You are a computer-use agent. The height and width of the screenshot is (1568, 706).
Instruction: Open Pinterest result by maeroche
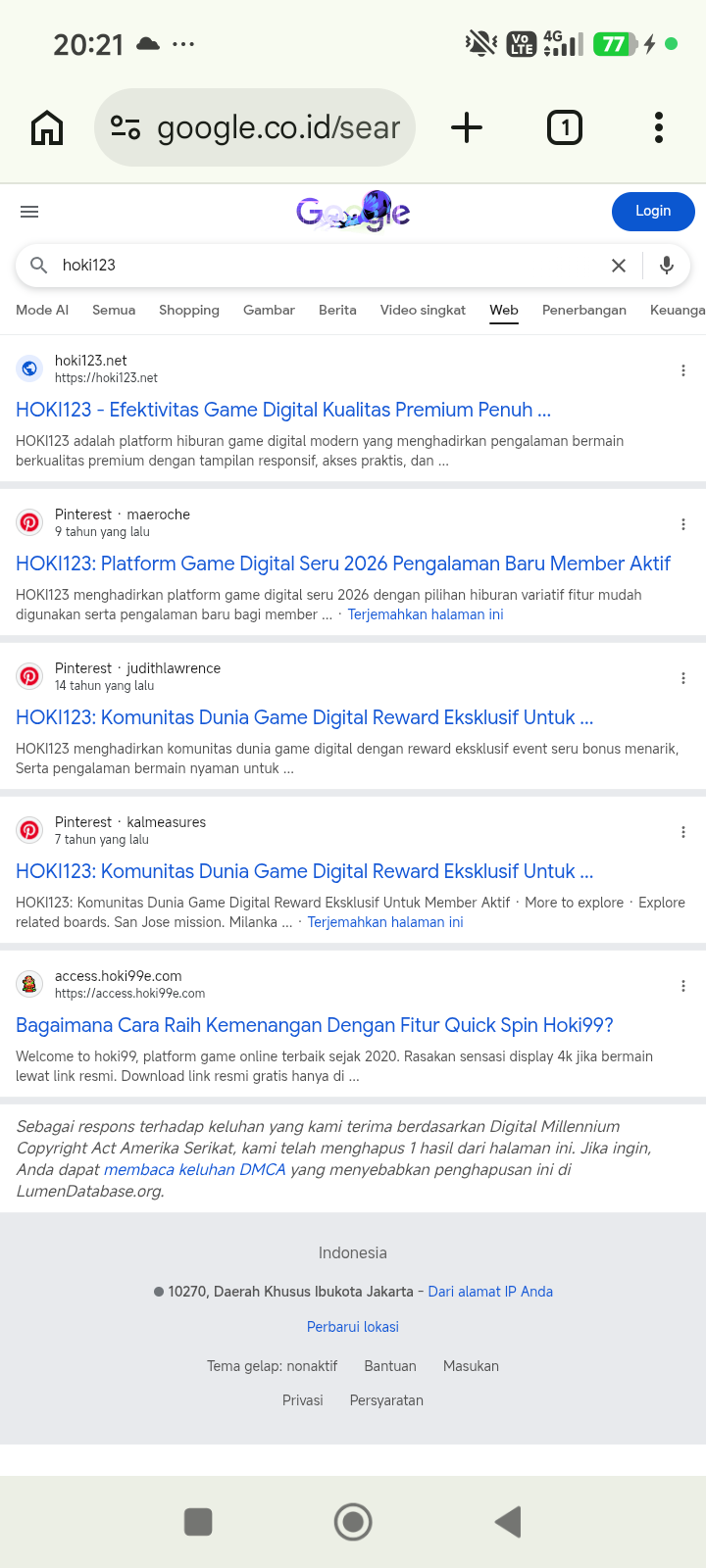tap(343, 563)
